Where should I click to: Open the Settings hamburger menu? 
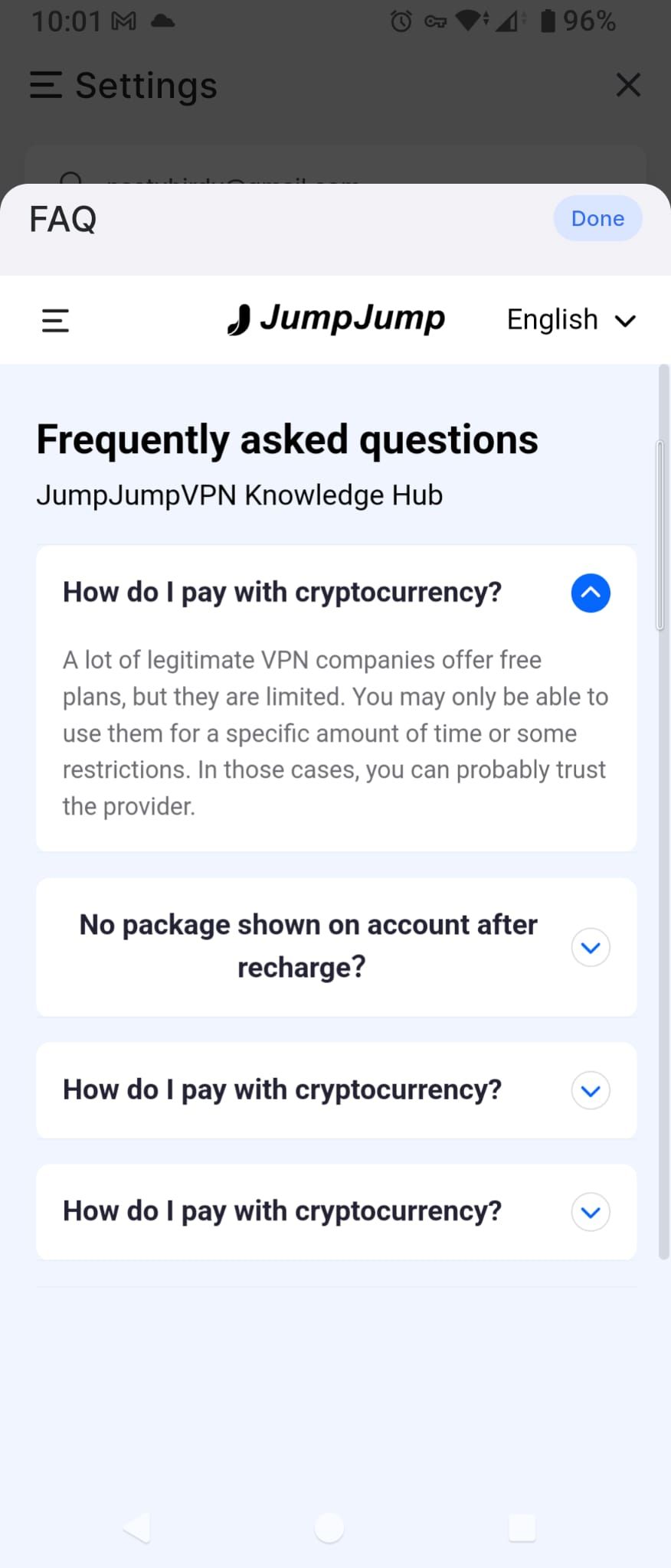[x=46, y=85]
